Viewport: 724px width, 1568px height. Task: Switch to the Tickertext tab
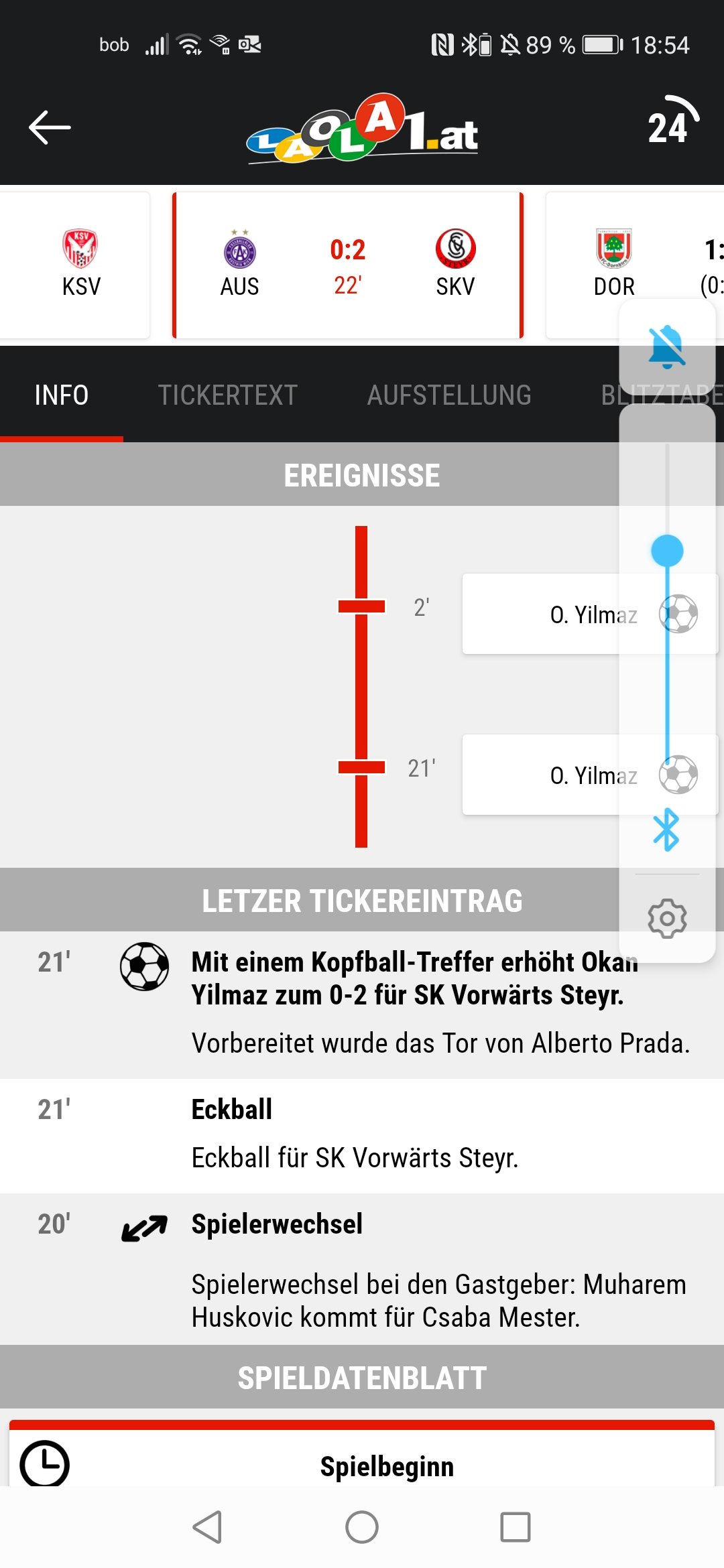click(228, 395)
